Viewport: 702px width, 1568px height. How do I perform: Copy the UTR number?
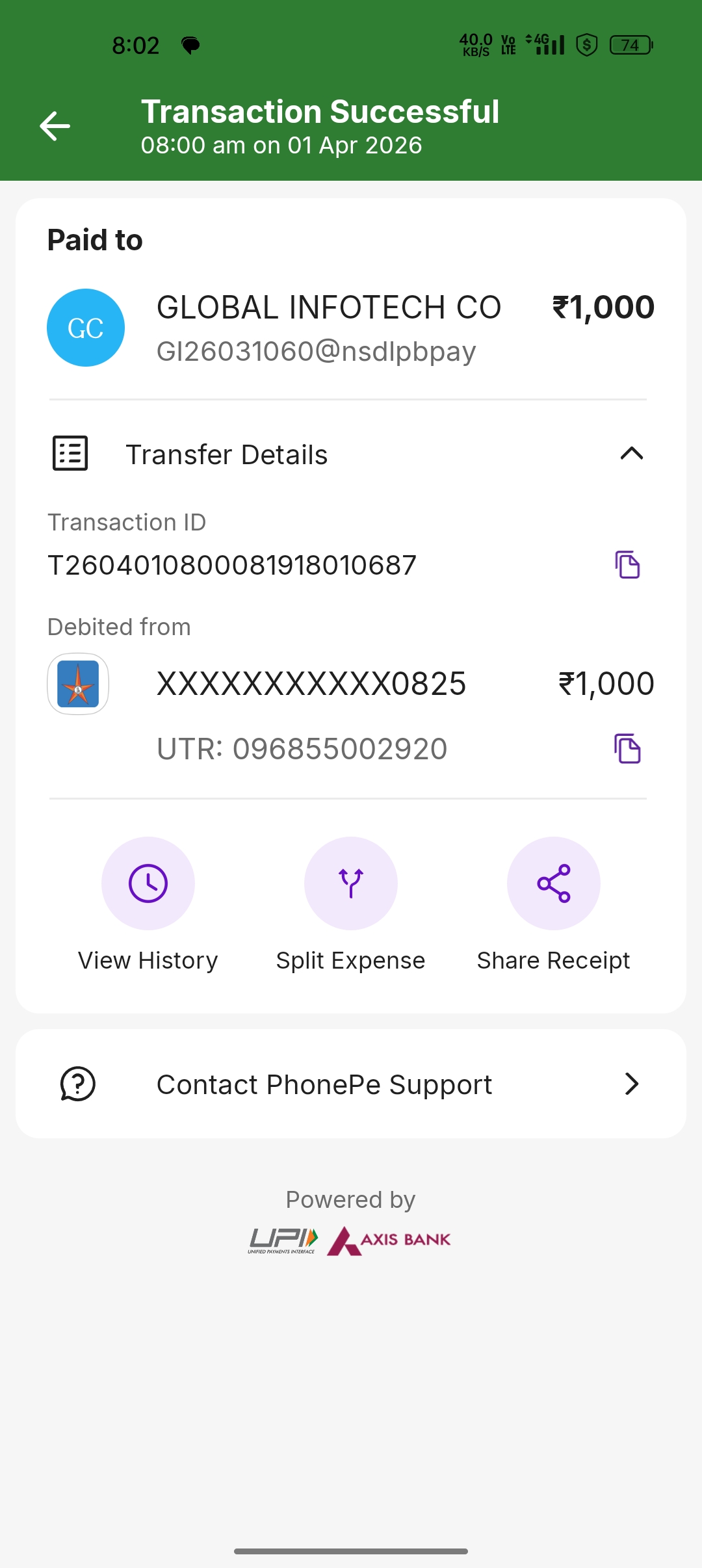click(x=627, y=748)
